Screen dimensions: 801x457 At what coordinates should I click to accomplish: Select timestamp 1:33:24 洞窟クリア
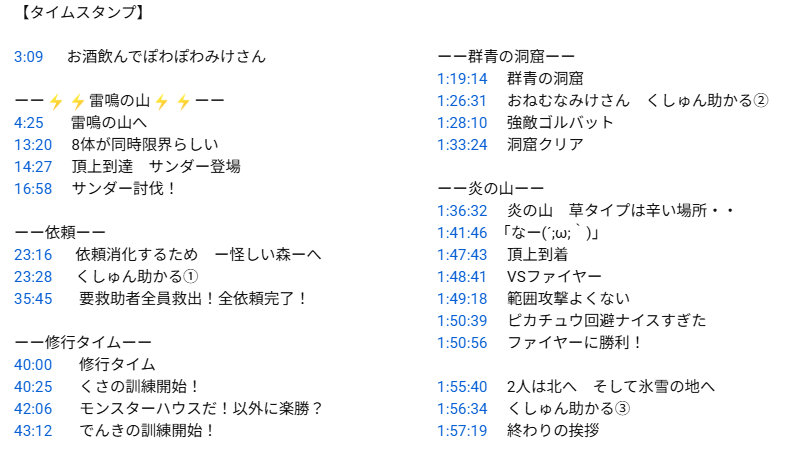(462, 144)
